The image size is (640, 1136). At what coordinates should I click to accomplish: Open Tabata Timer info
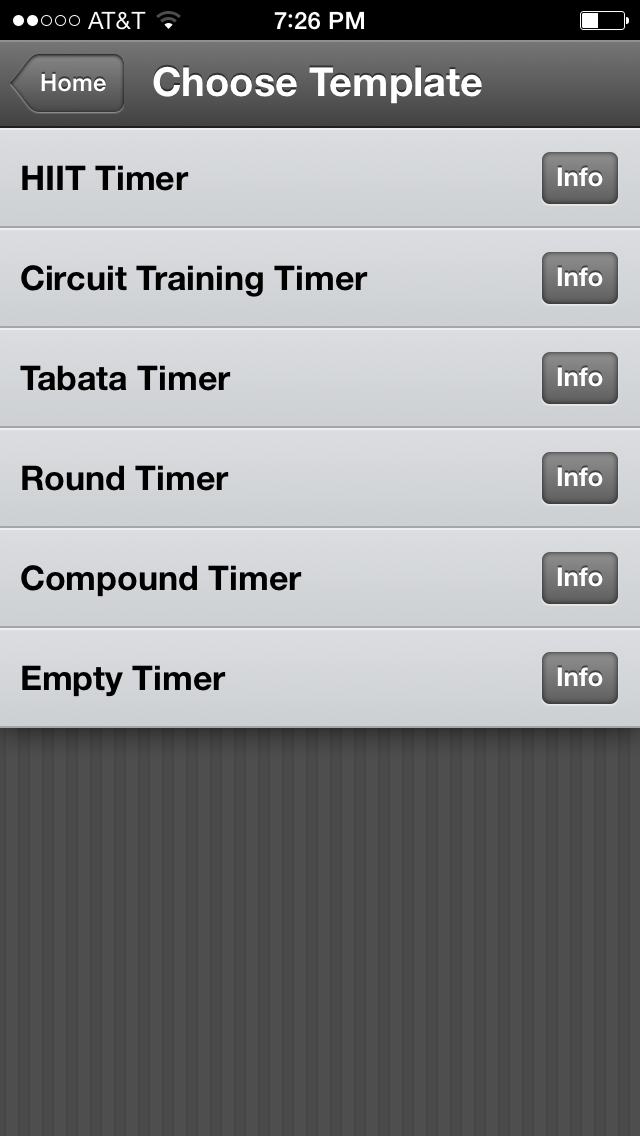[x=579, y=378]
